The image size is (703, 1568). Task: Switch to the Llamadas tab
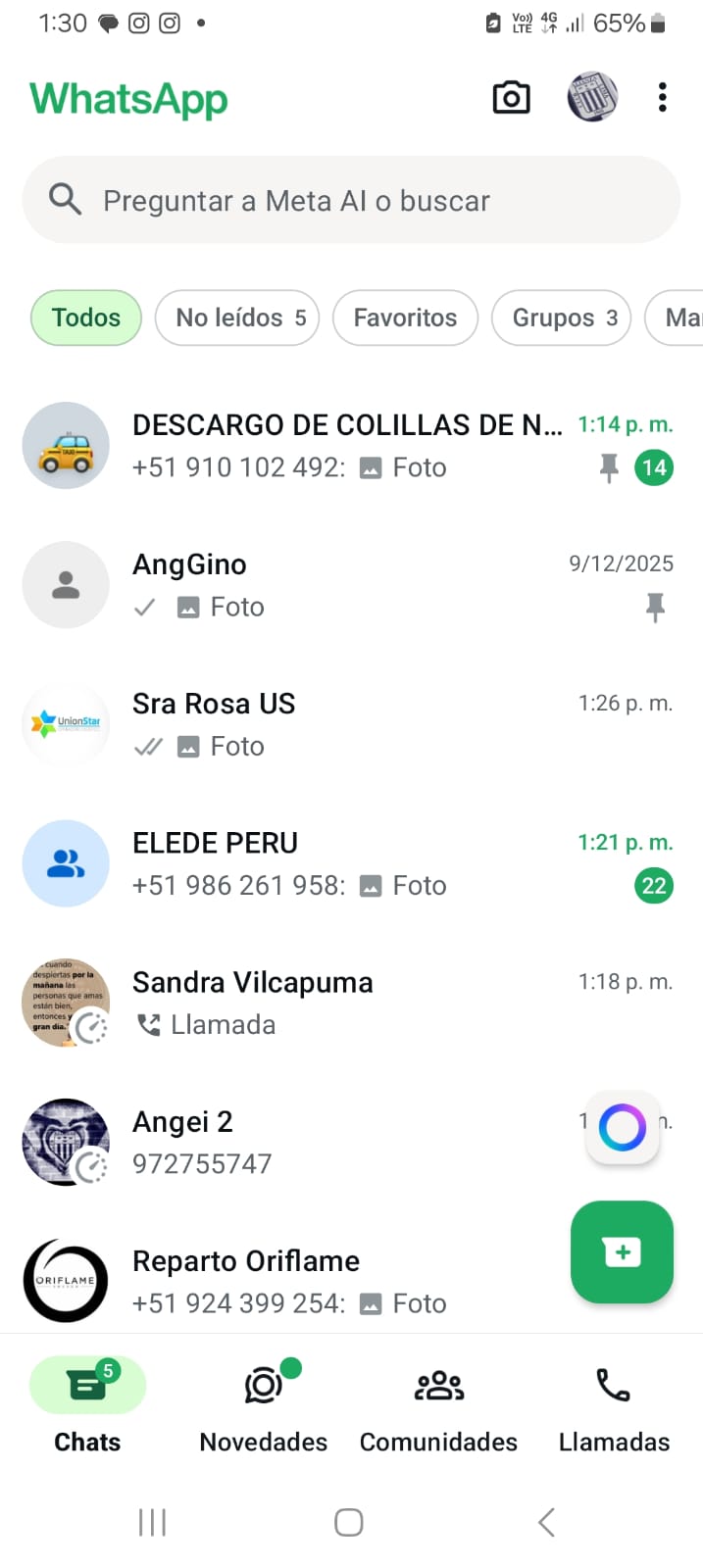(x=614, y=1405)
